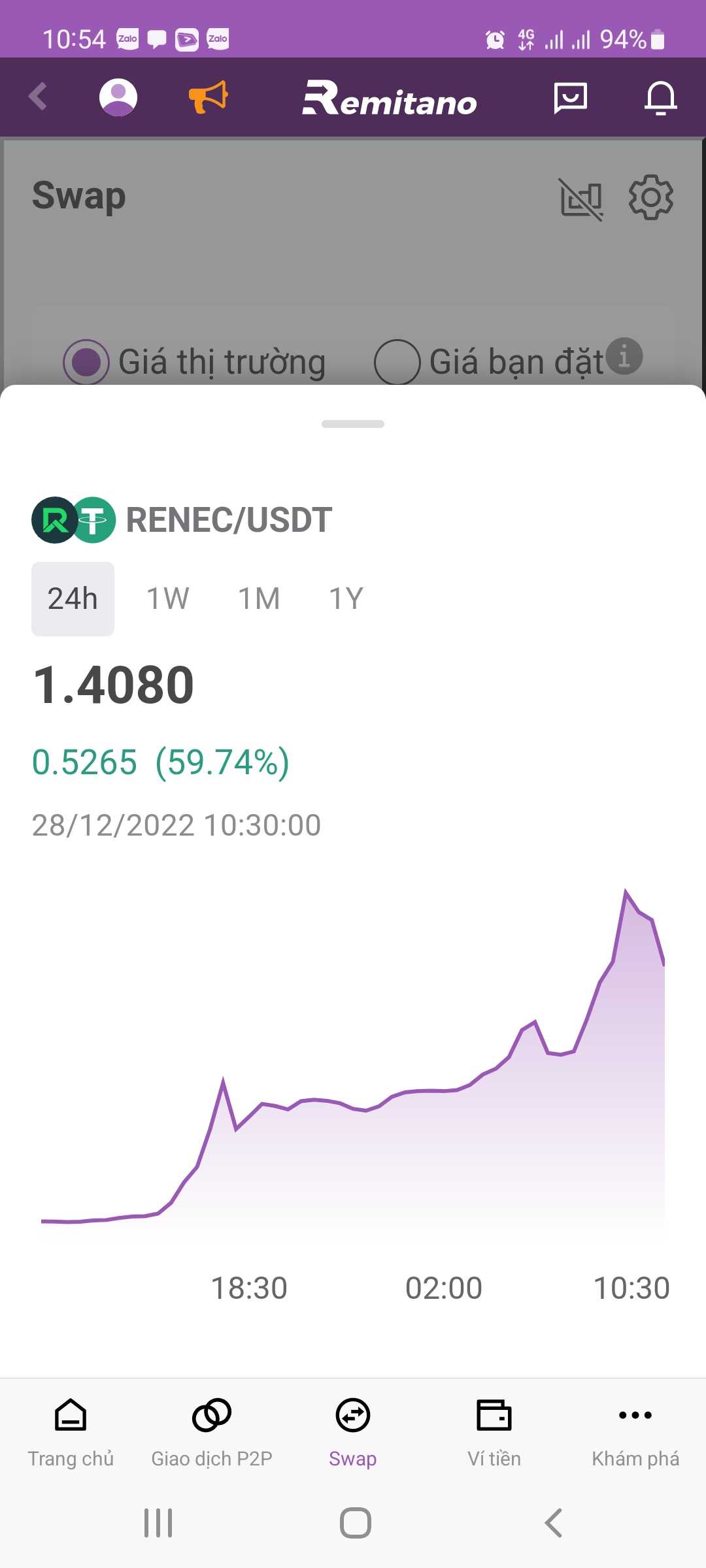This screenshot has width=706, height=1568.
Task: Switch chart to 1M range
Action: click(259, 598)
